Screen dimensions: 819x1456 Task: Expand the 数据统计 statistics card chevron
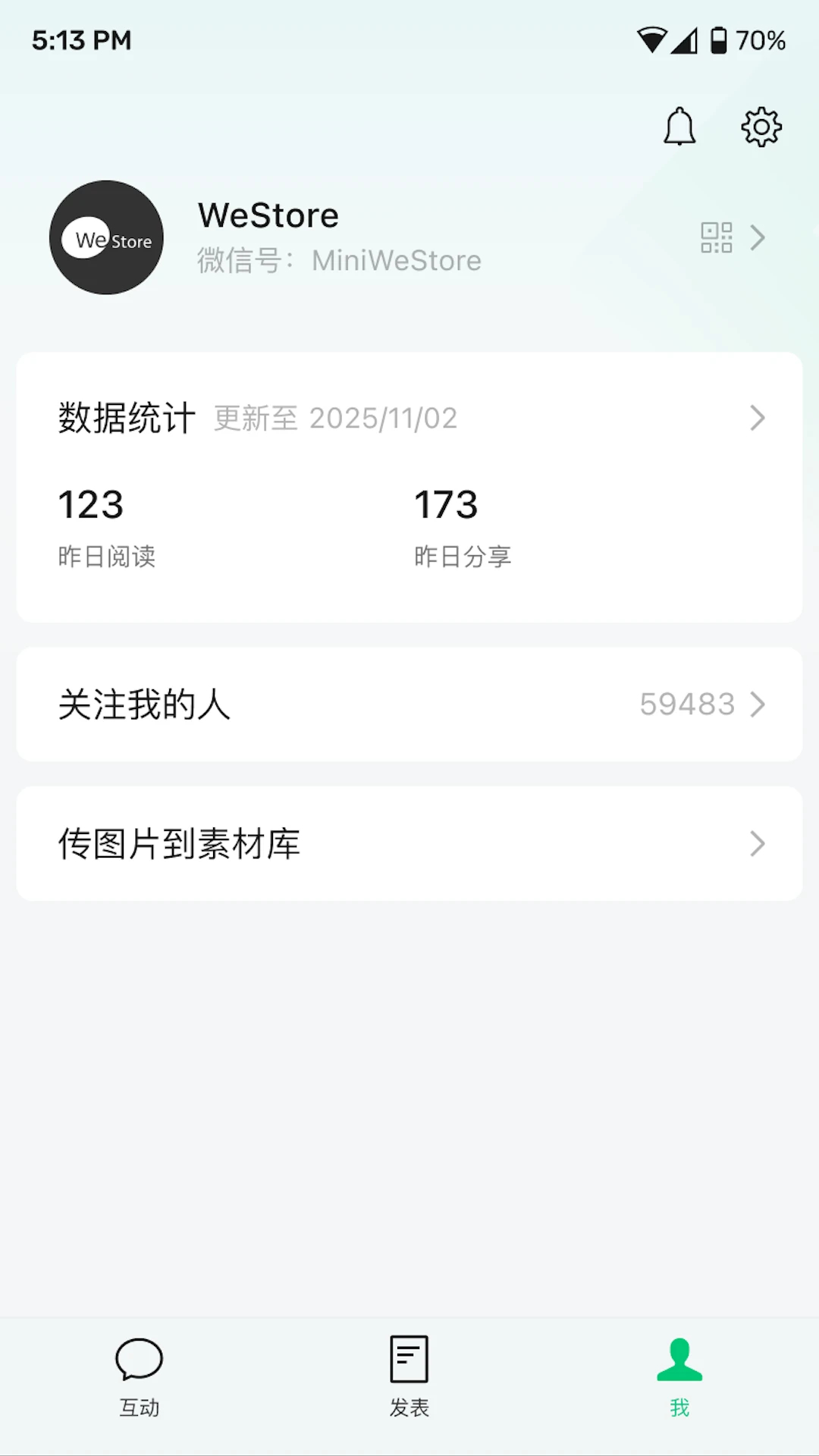pos(758,419)
